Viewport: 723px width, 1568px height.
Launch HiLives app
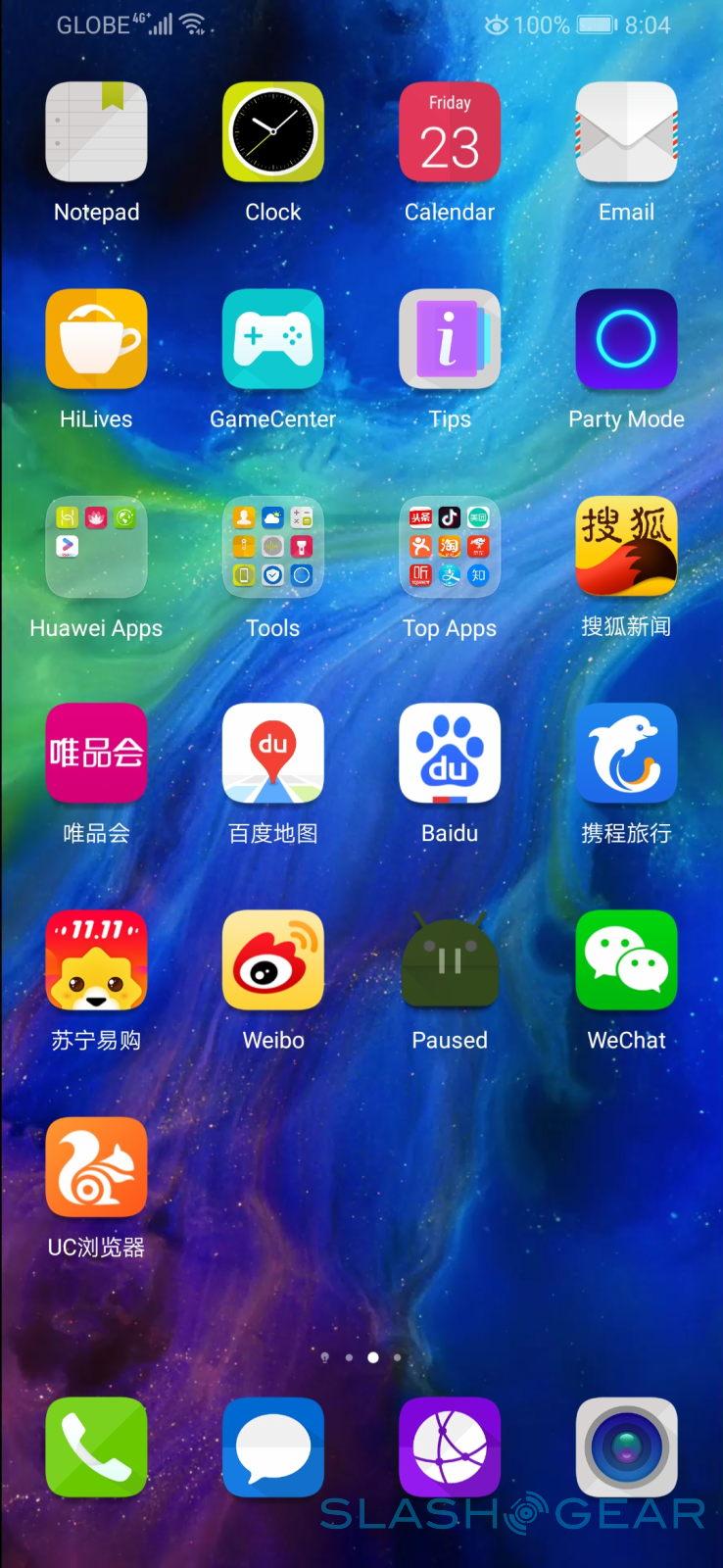pyautogui.click(x=96, y=339)
